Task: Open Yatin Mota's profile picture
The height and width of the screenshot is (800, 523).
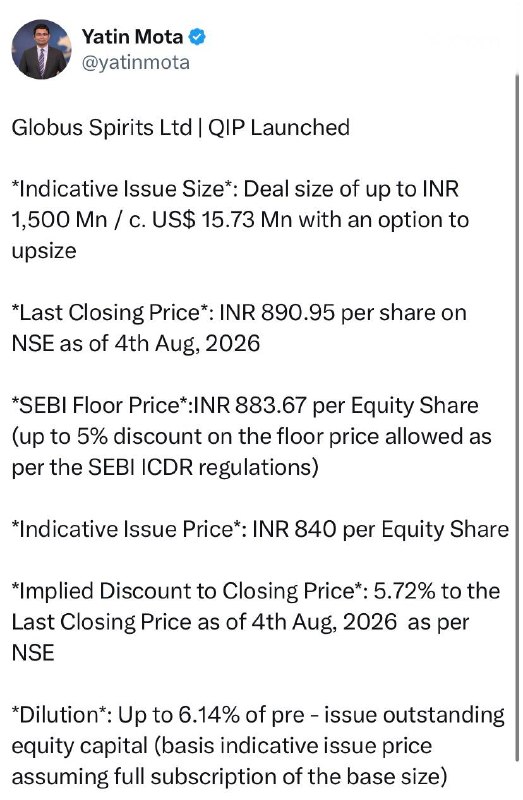Action: coord(42,49)
